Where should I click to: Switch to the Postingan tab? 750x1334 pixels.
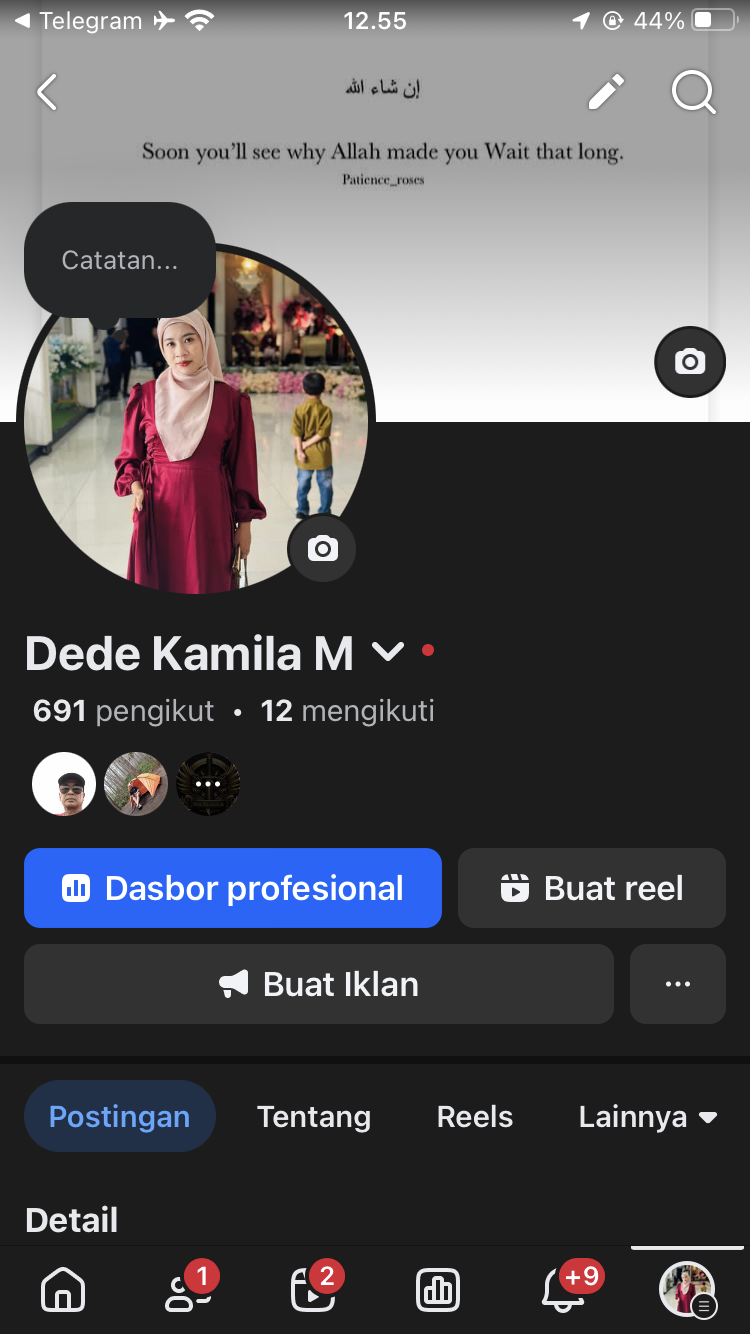[x=120, y=1116]
